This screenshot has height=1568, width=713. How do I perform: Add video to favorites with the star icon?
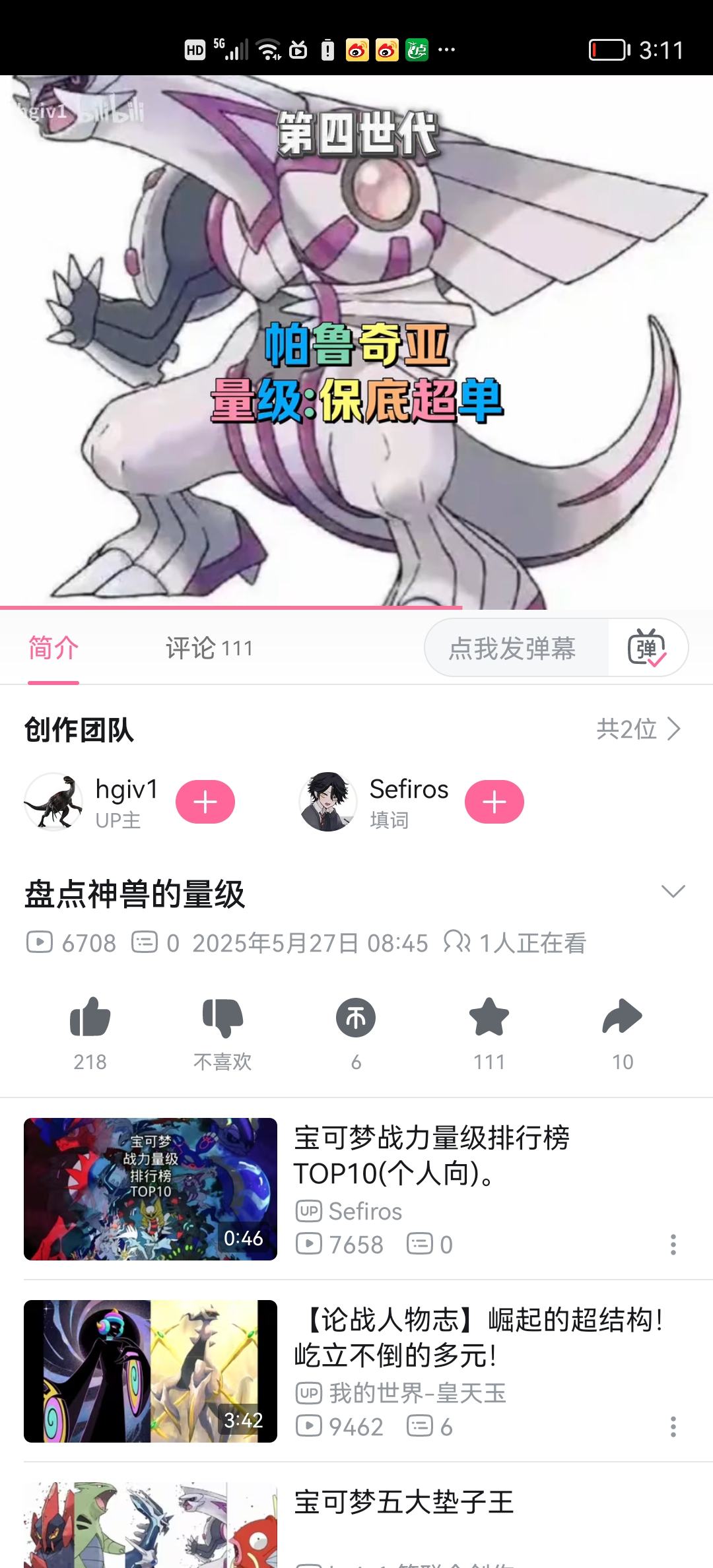[489, 1017]
